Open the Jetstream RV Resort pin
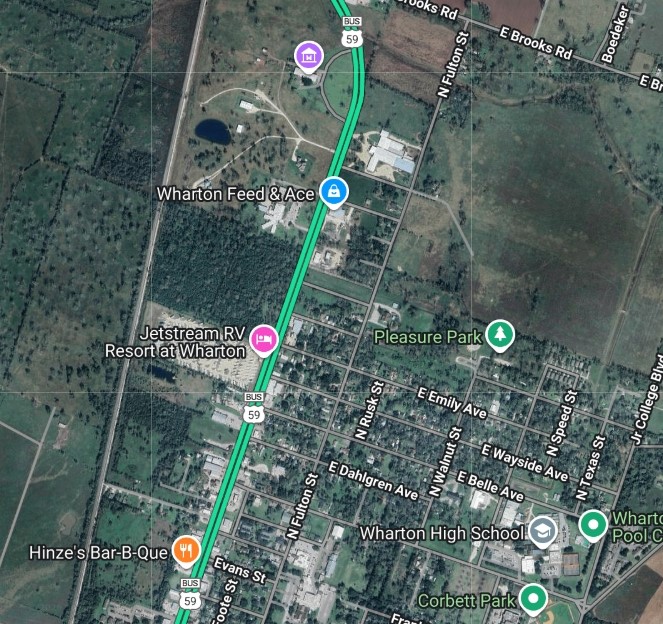Image resolution: width=663 pixels, height=624 pixels. pos(264,340)
